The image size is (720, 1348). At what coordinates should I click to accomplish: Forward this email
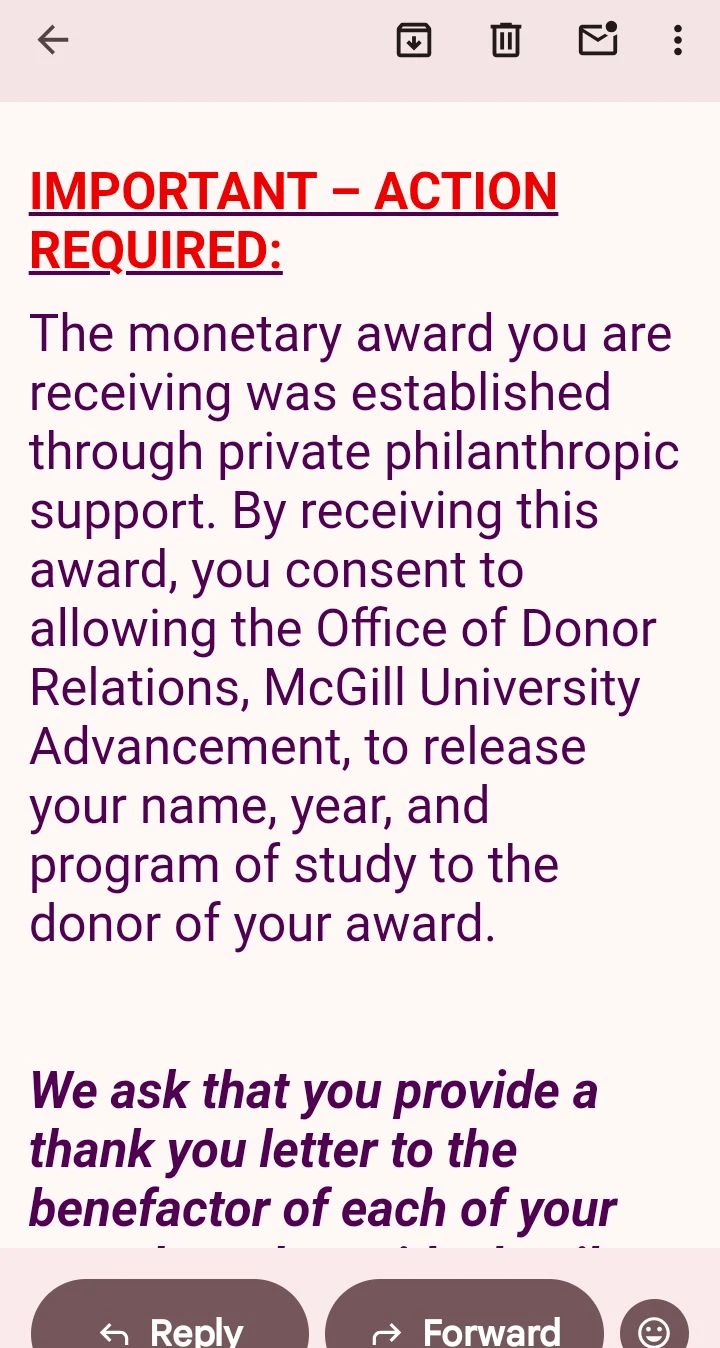tap(464, 1314)
